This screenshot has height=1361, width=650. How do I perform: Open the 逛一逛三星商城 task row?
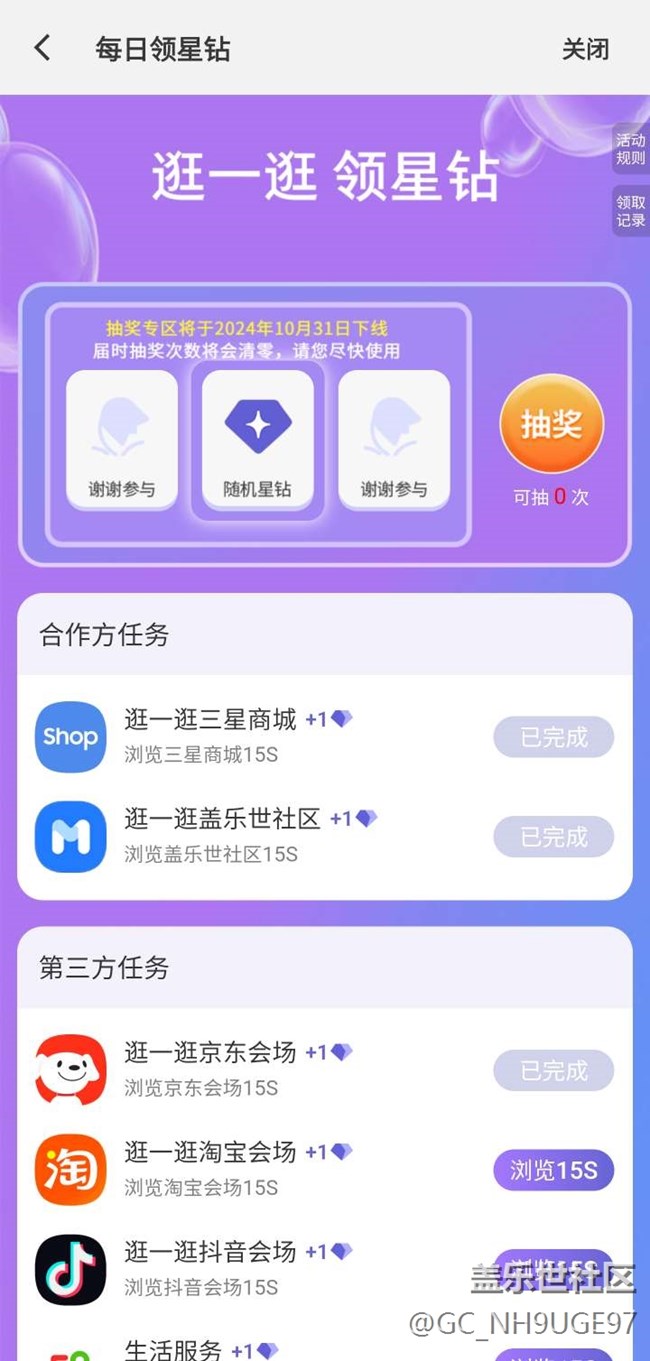coord(325,737)
